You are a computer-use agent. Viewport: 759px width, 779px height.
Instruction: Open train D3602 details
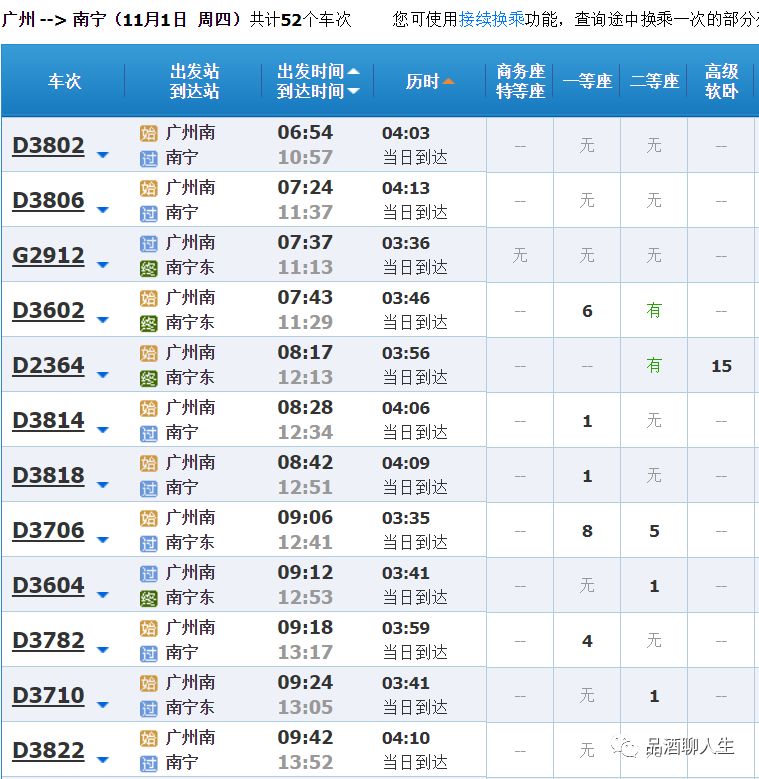point(48,311)
